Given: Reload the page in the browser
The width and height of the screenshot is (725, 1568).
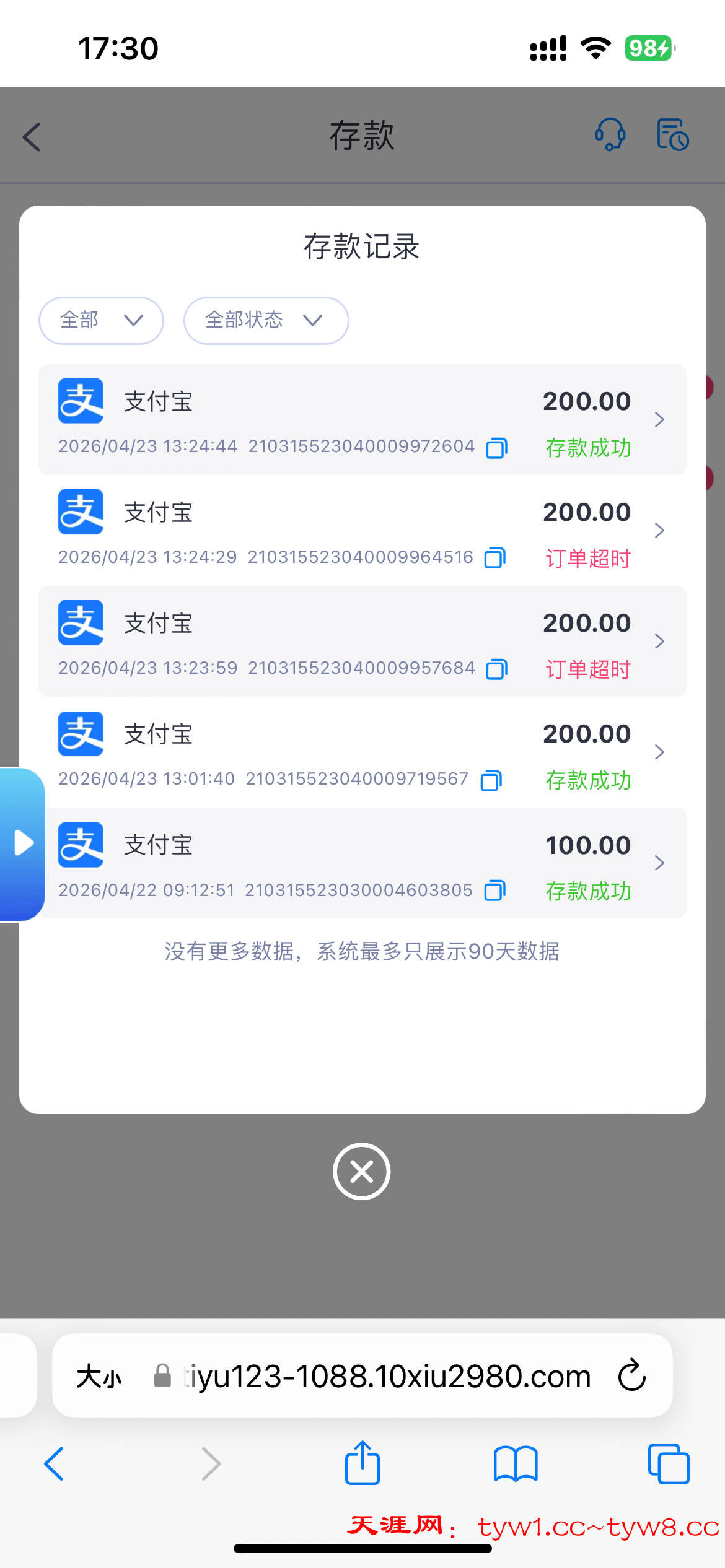Looking at the screenshot, I should 631,1375.
